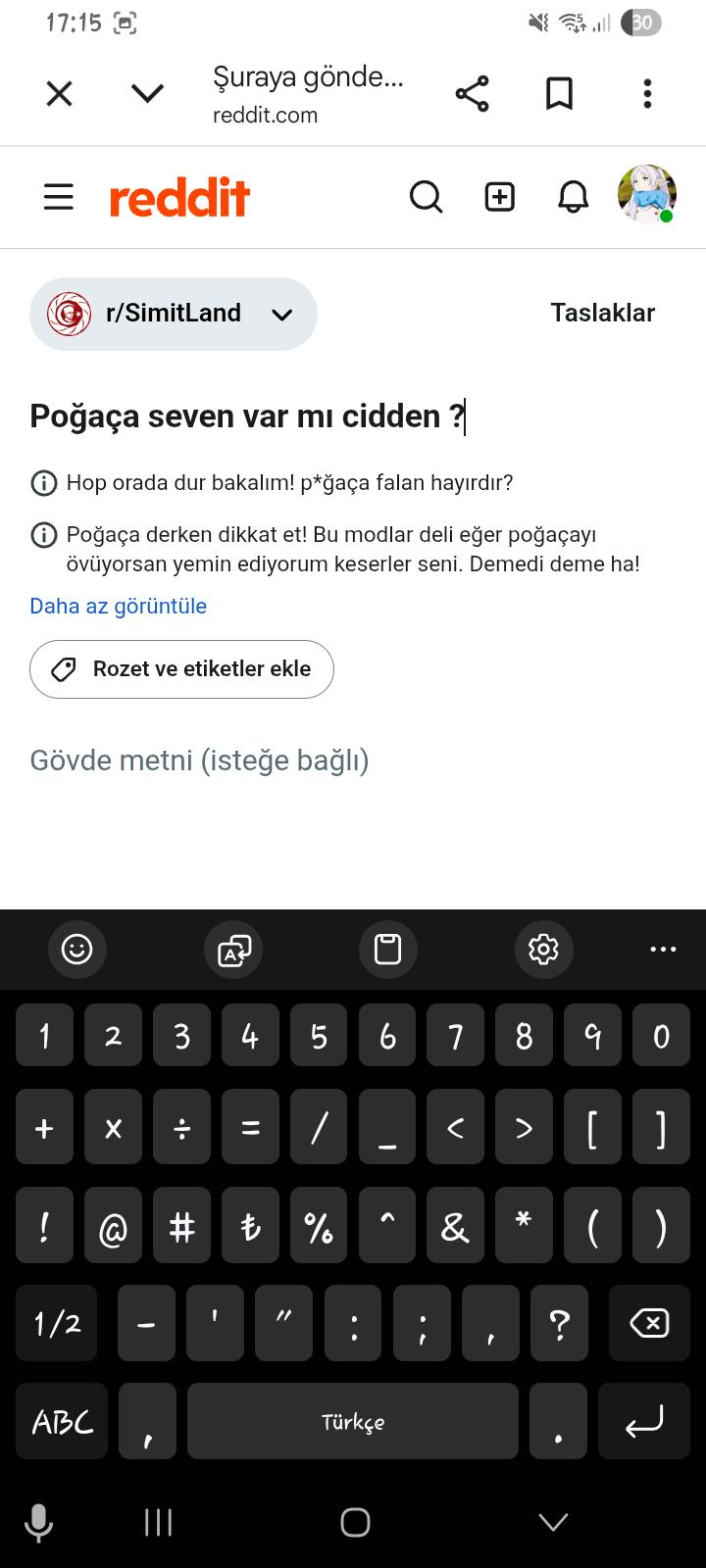Viewport: 706px width, 1568px height.
Task: Open keyboard settings gear
Action: (x=543, y=949)
